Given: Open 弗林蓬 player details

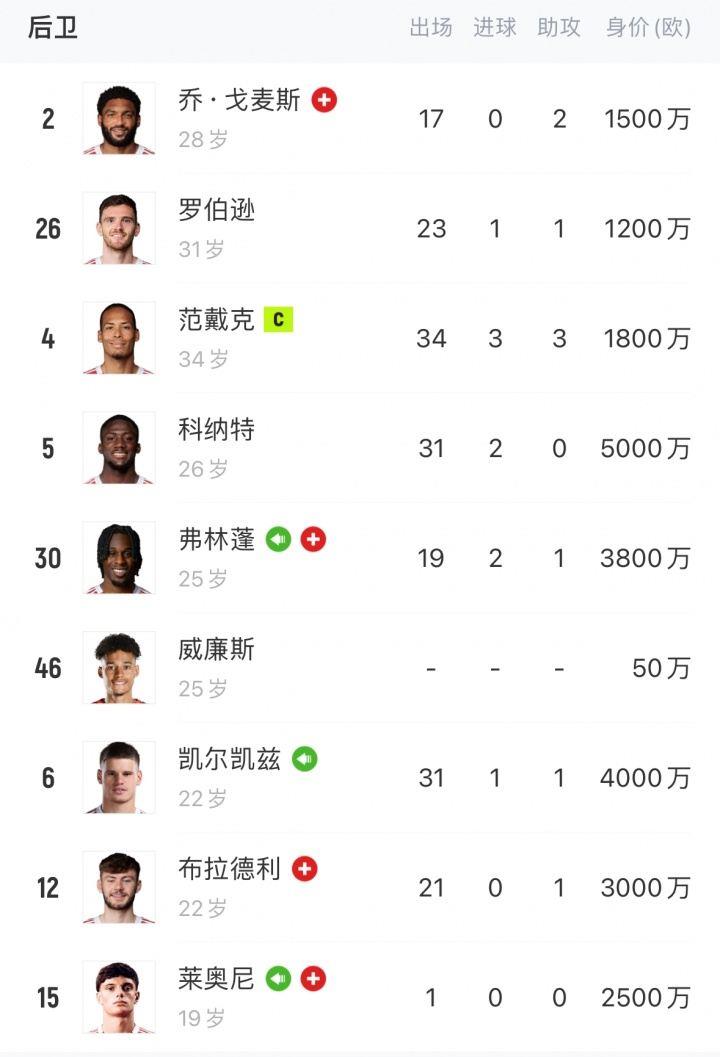Looking at the screenshot, I should (x=360, y=558).
